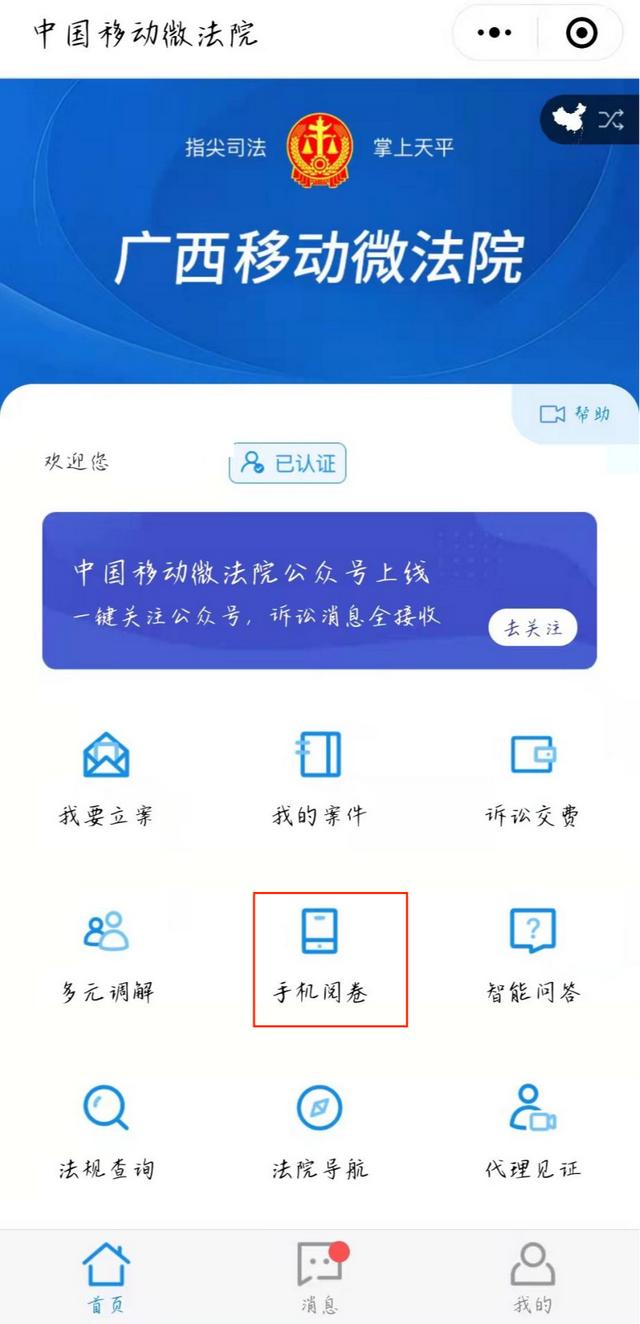Tap 去关注 to follow the public account
Screen dimensions: 640x1324
[532, 627]
